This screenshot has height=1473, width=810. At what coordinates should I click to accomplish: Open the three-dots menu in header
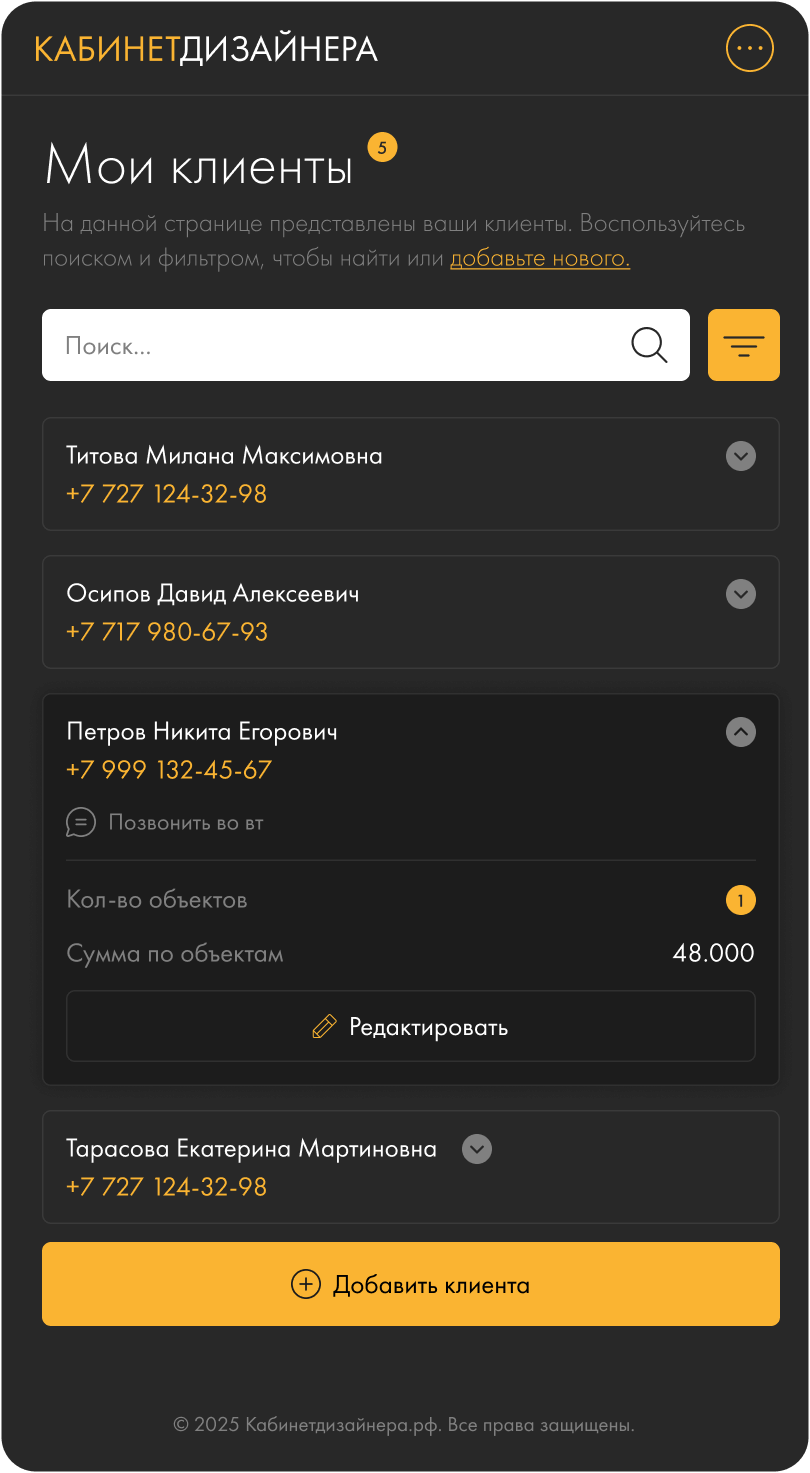(x=749, y=48)
